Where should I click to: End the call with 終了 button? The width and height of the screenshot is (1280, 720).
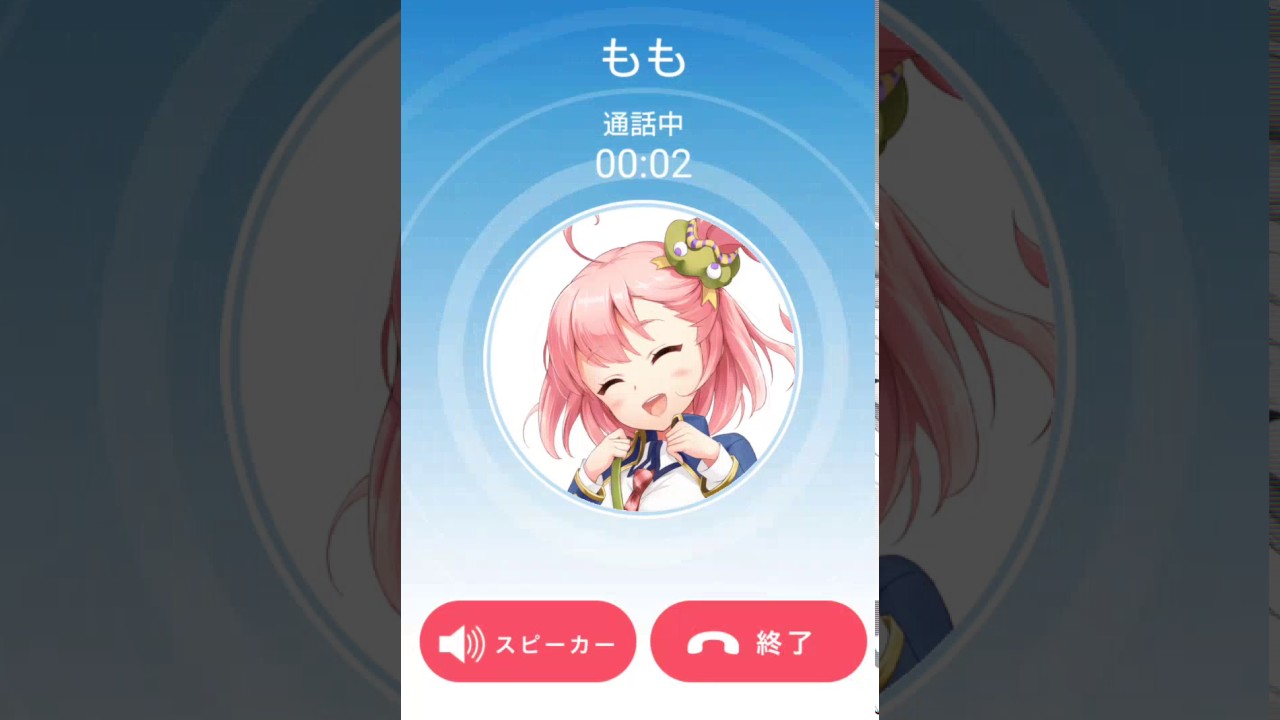coord(758,642)
